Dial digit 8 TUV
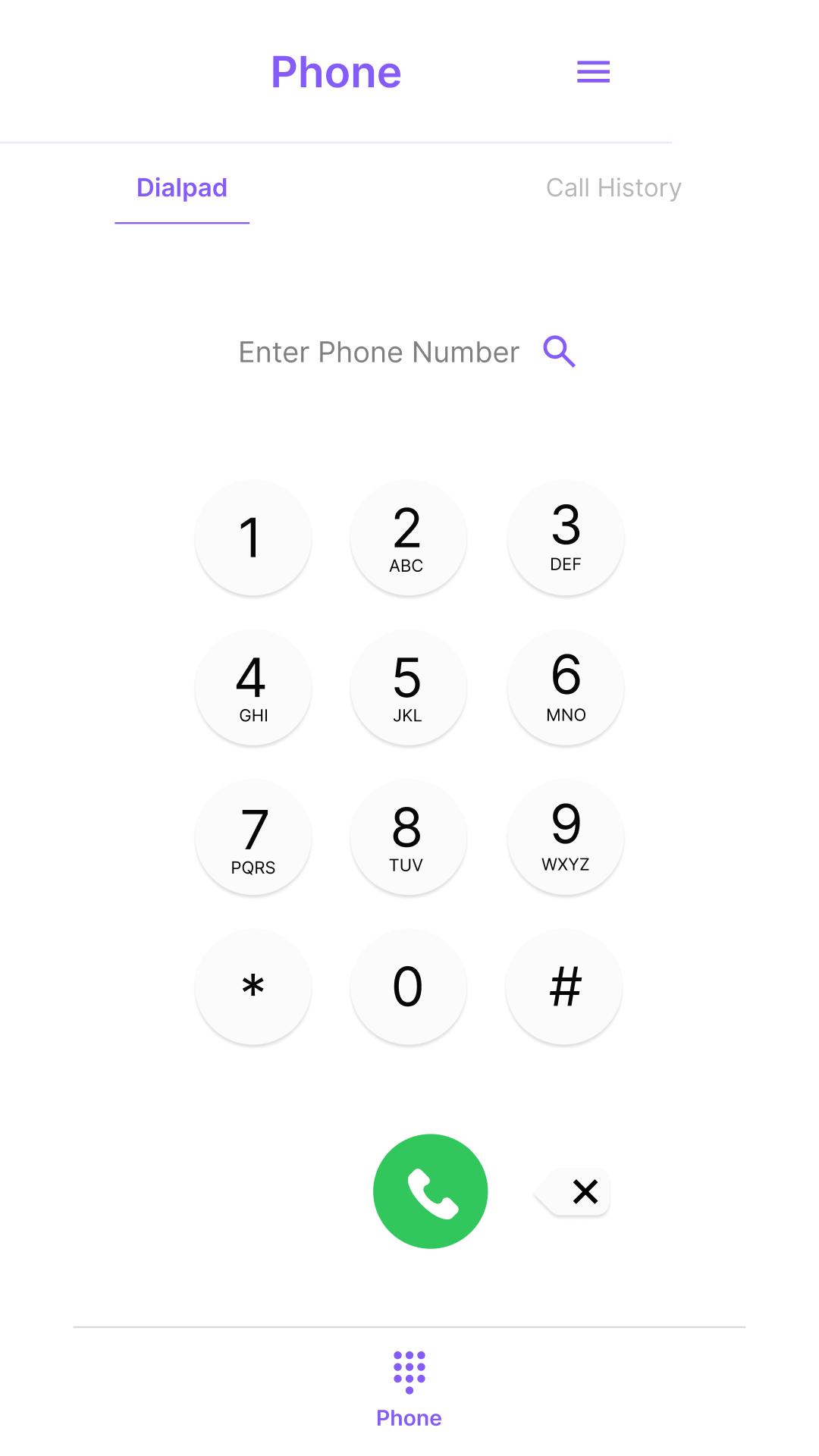Viewport: 819px width, 1456px height. [408, 837]
